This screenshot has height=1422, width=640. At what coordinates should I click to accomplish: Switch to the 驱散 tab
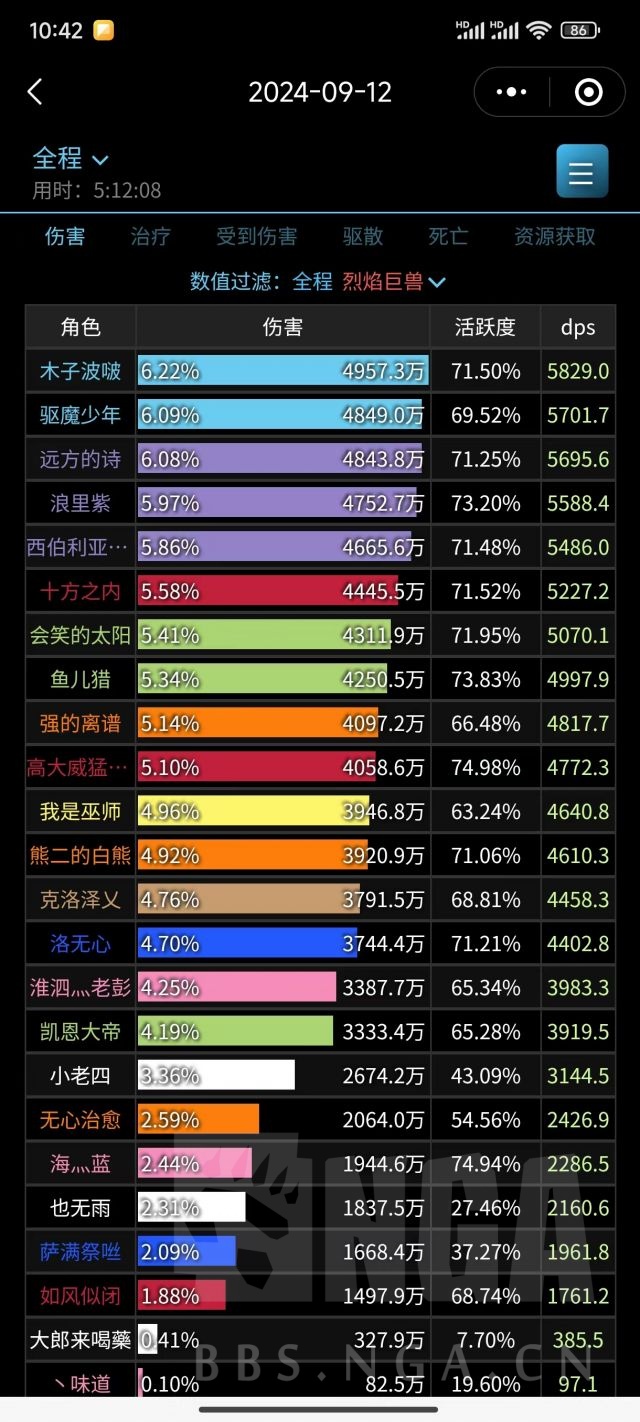coord(363,236)
